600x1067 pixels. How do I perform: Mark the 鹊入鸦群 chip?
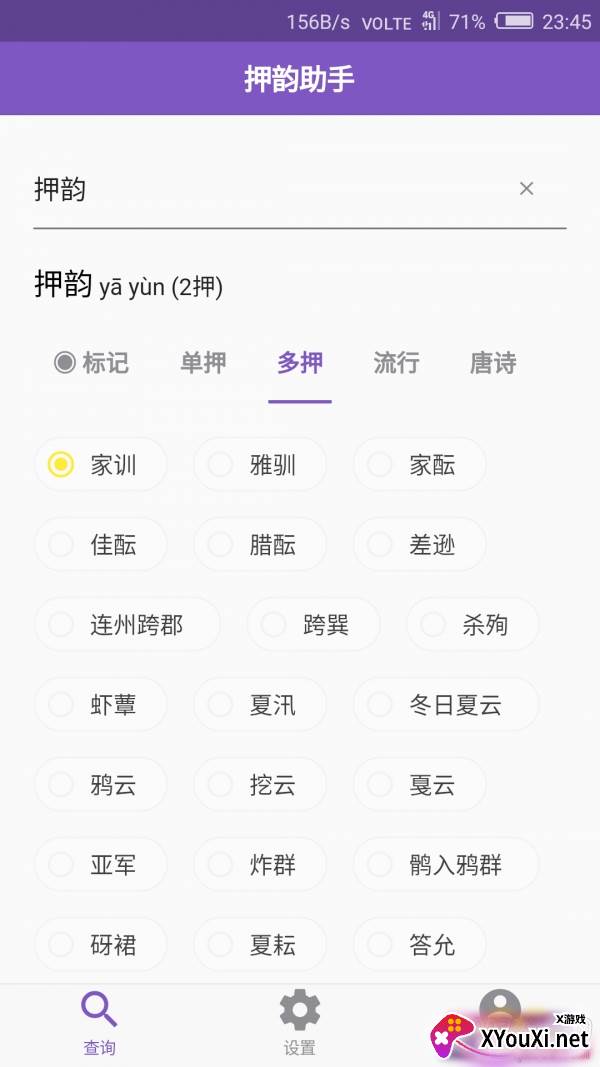(x=446, y=865)
